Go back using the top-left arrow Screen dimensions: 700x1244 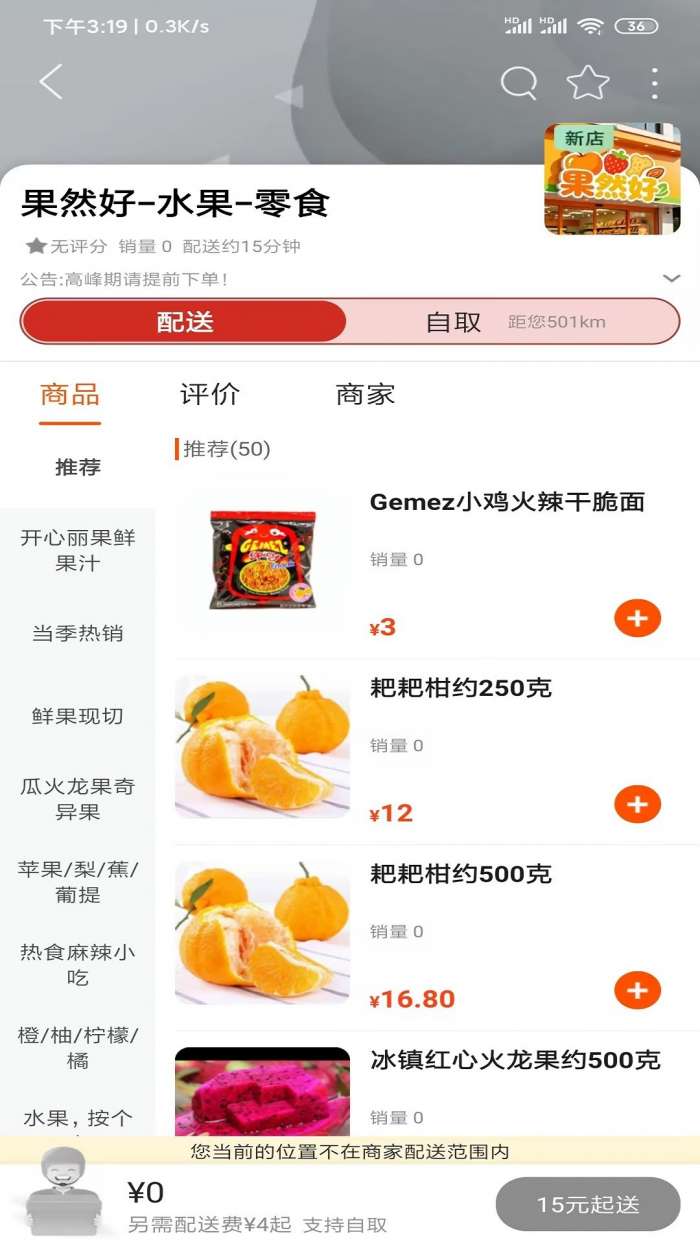click(x=50, y=82)
